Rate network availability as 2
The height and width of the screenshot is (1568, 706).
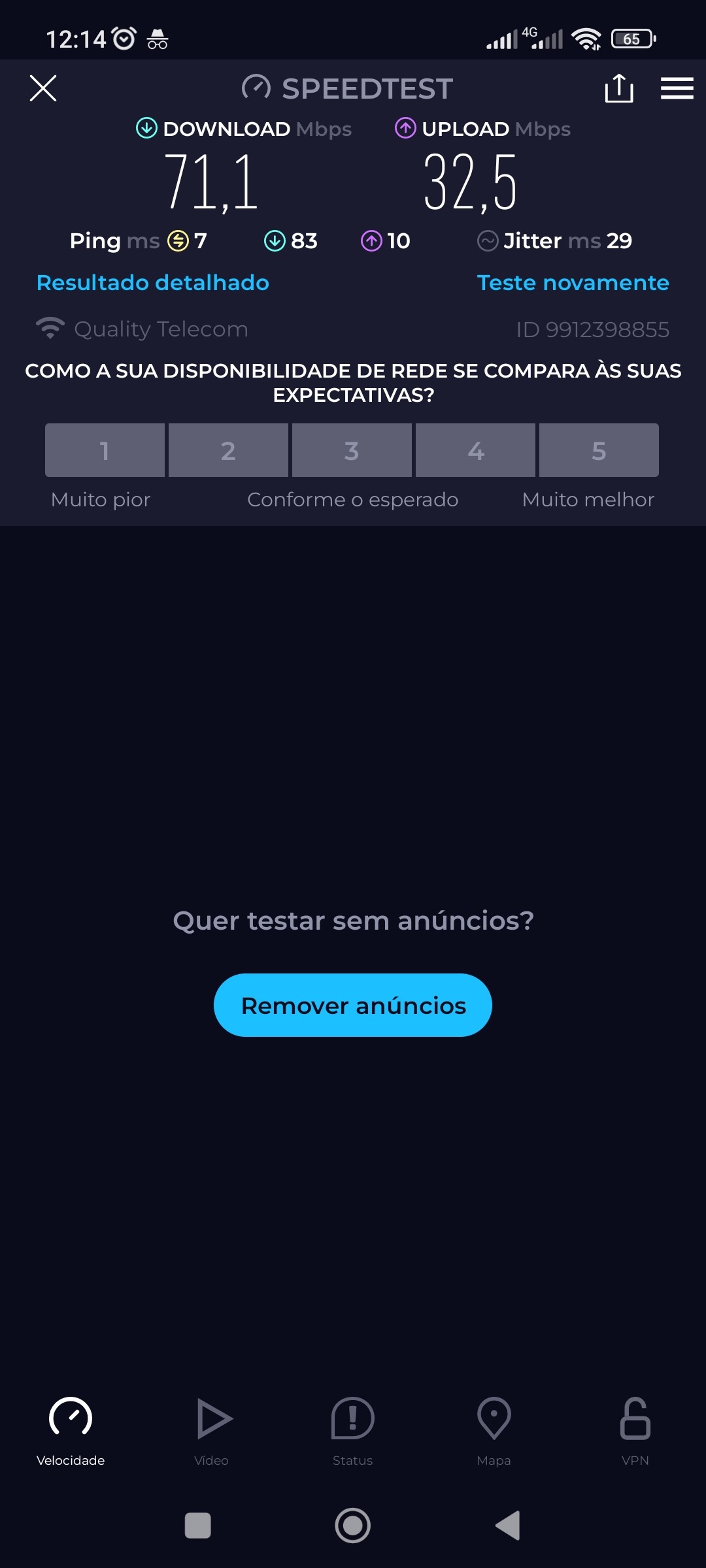click(x=228, y=450)
